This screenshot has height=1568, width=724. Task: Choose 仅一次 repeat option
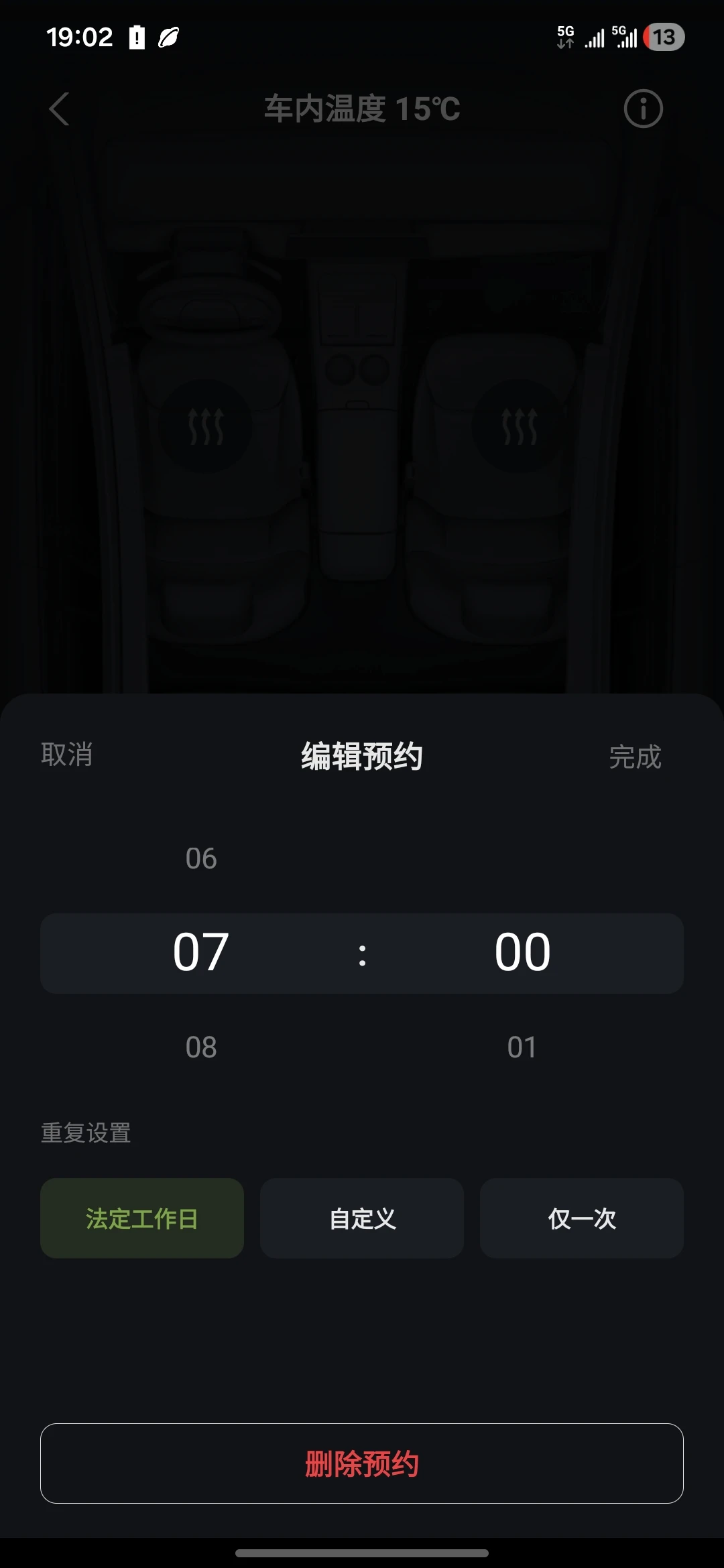click(581, 1218)
